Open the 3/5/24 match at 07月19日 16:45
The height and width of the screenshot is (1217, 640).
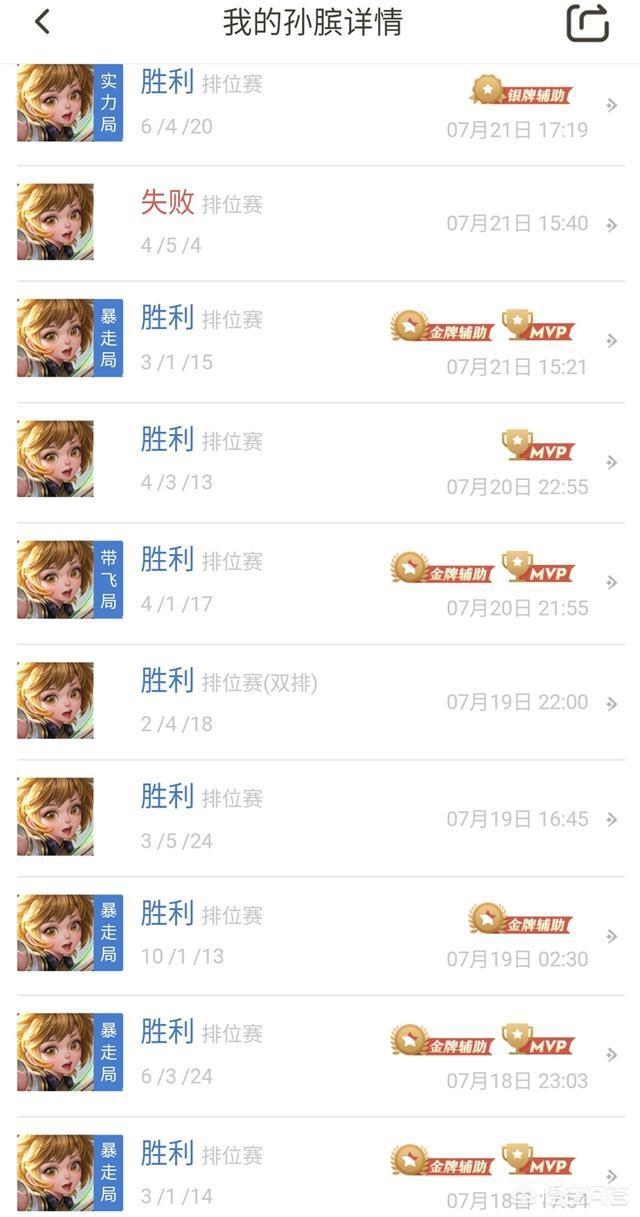click(x=320, y=819)
